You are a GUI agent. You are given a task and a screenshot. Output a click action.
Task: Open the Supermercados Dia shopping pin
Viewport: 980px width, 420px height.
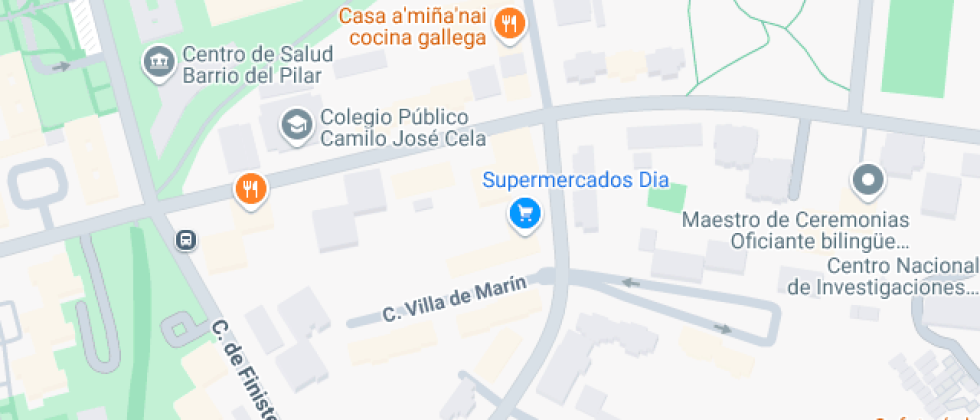click(524, 213)
